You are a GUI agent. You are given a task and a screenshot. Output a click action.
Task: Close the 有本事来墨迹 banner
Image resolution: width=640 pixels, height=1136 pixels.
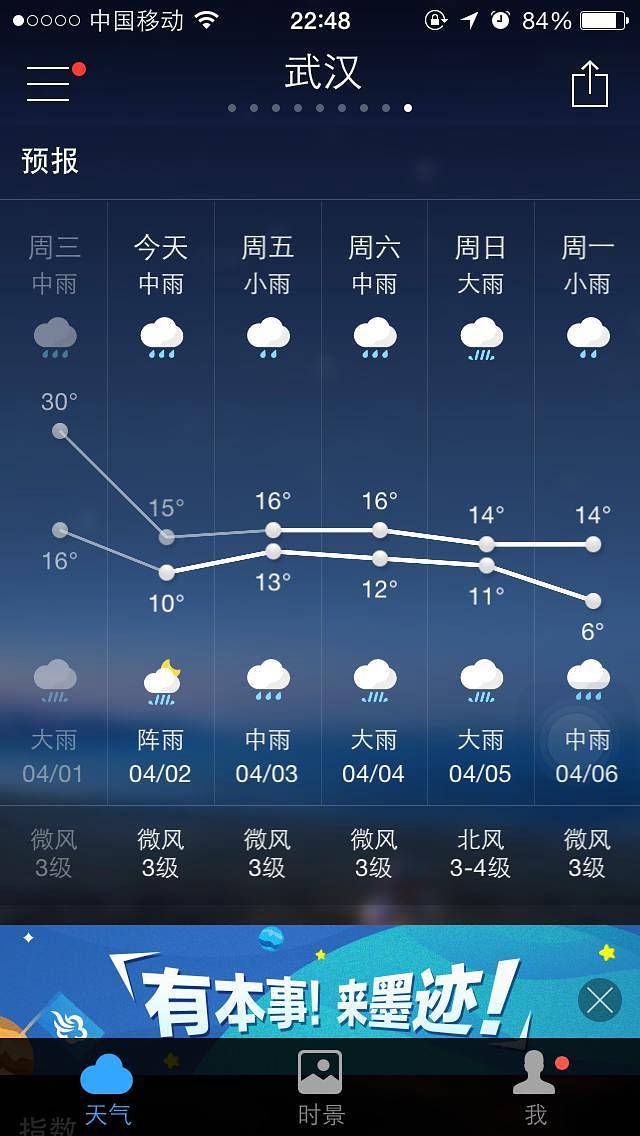600,999
